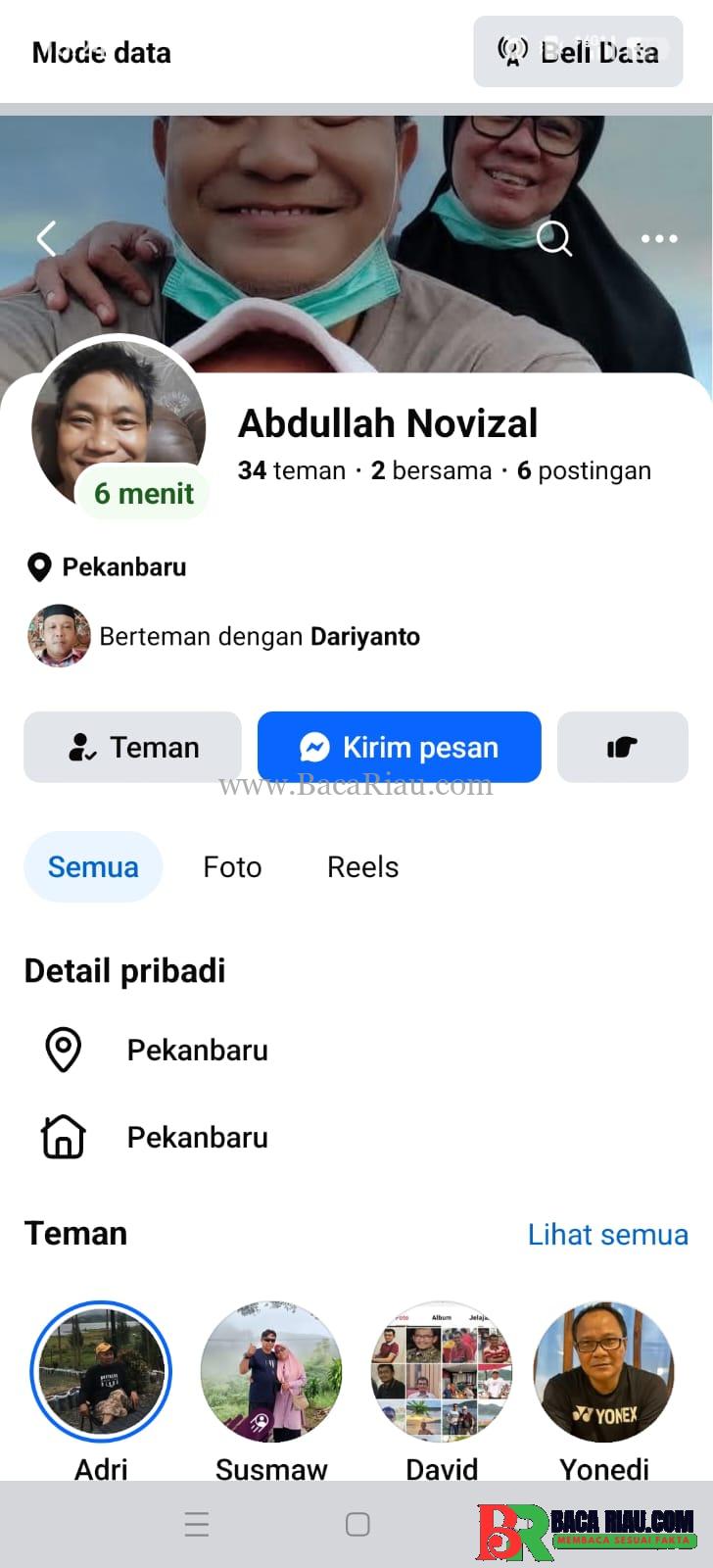Tap the Beli Data button
Viewport: 713px width, 1568px height.
pyautogui.click(x=578, y=51)
